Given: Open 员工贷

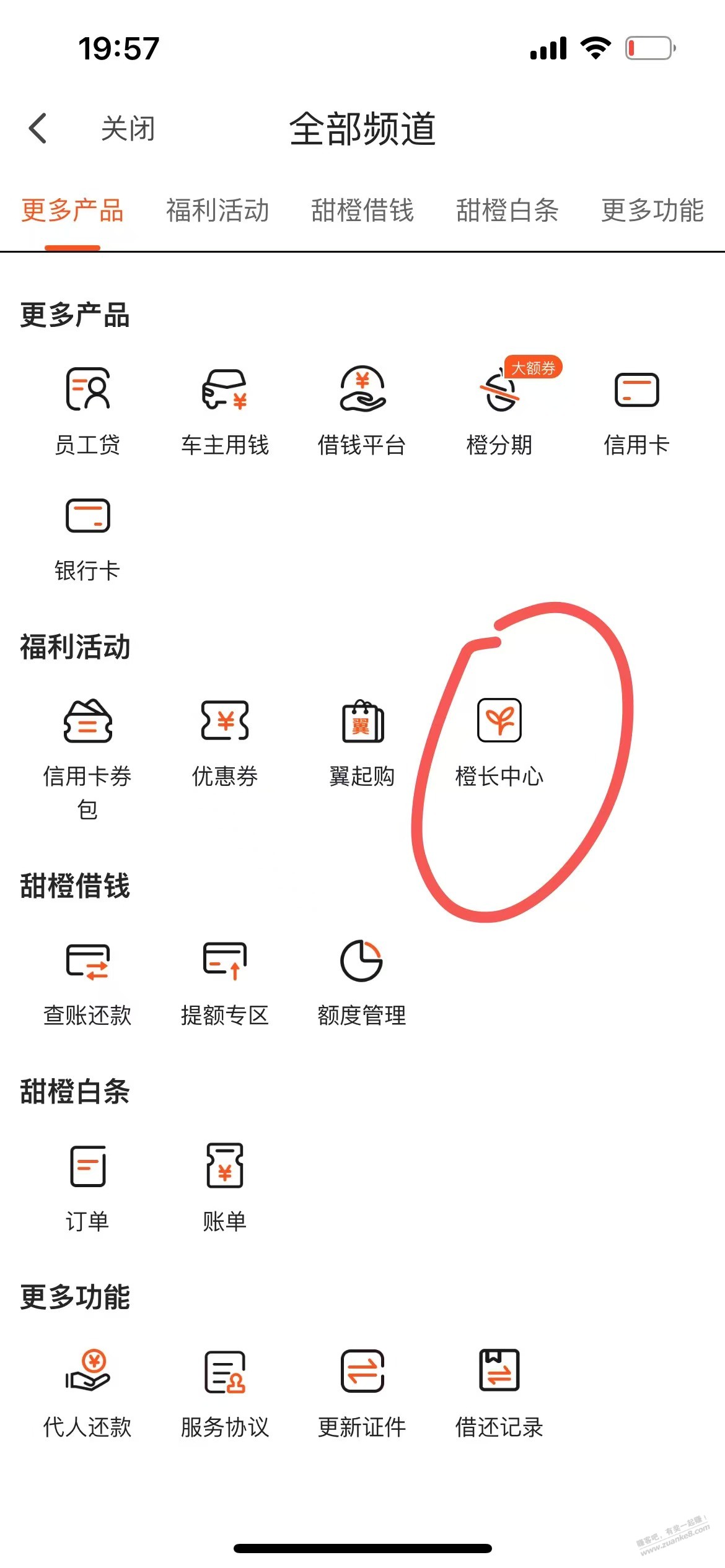Looking at the screenshot, I should pyautogui.click(x=87, y=409).
